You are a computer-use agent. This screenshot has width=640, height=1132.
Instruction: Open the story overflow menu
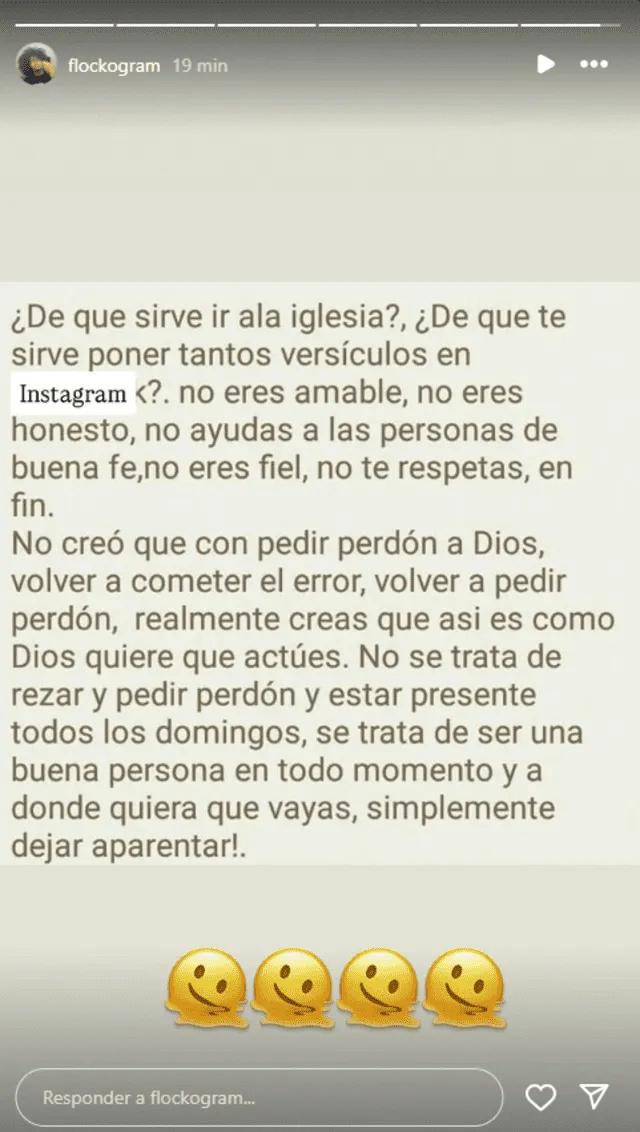(x=594, y=64)
